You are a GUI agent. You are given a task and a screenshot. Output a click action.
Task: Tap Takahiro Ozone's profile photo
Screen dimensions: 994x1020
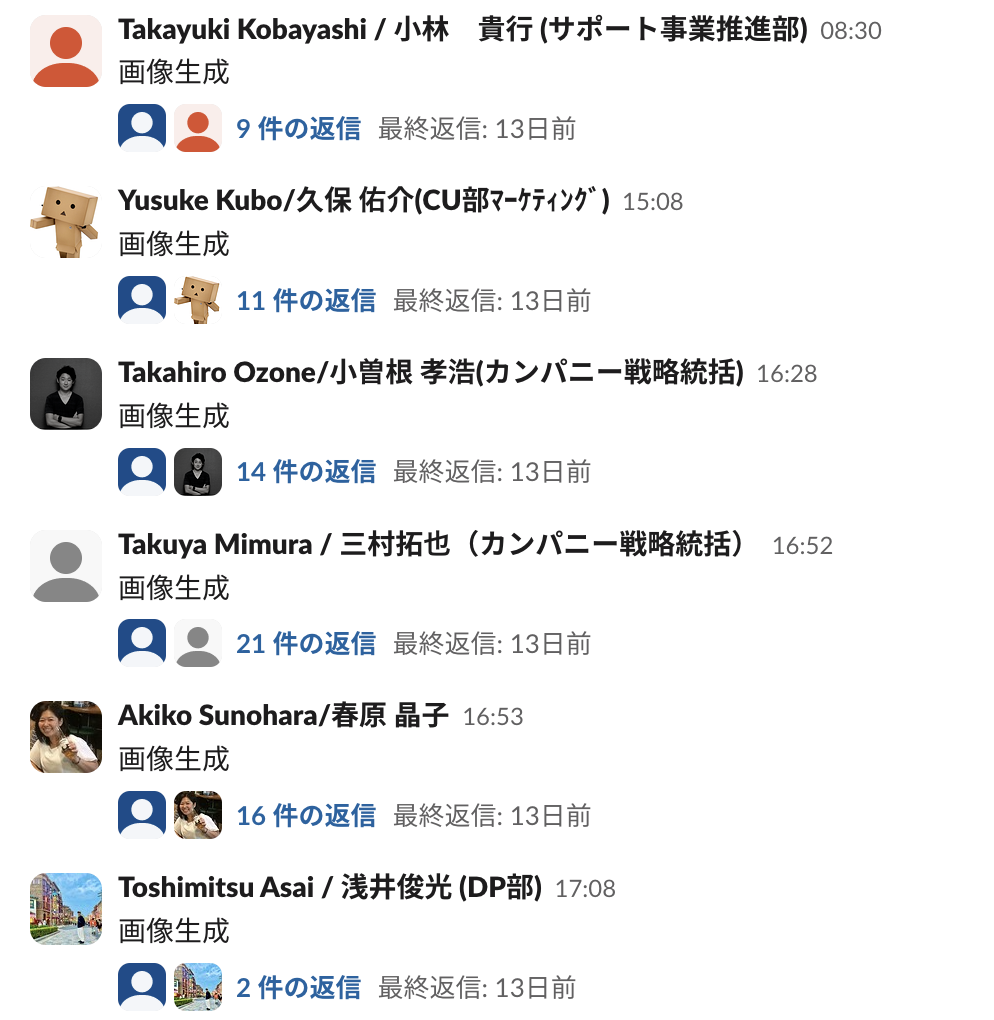point(66,394)
